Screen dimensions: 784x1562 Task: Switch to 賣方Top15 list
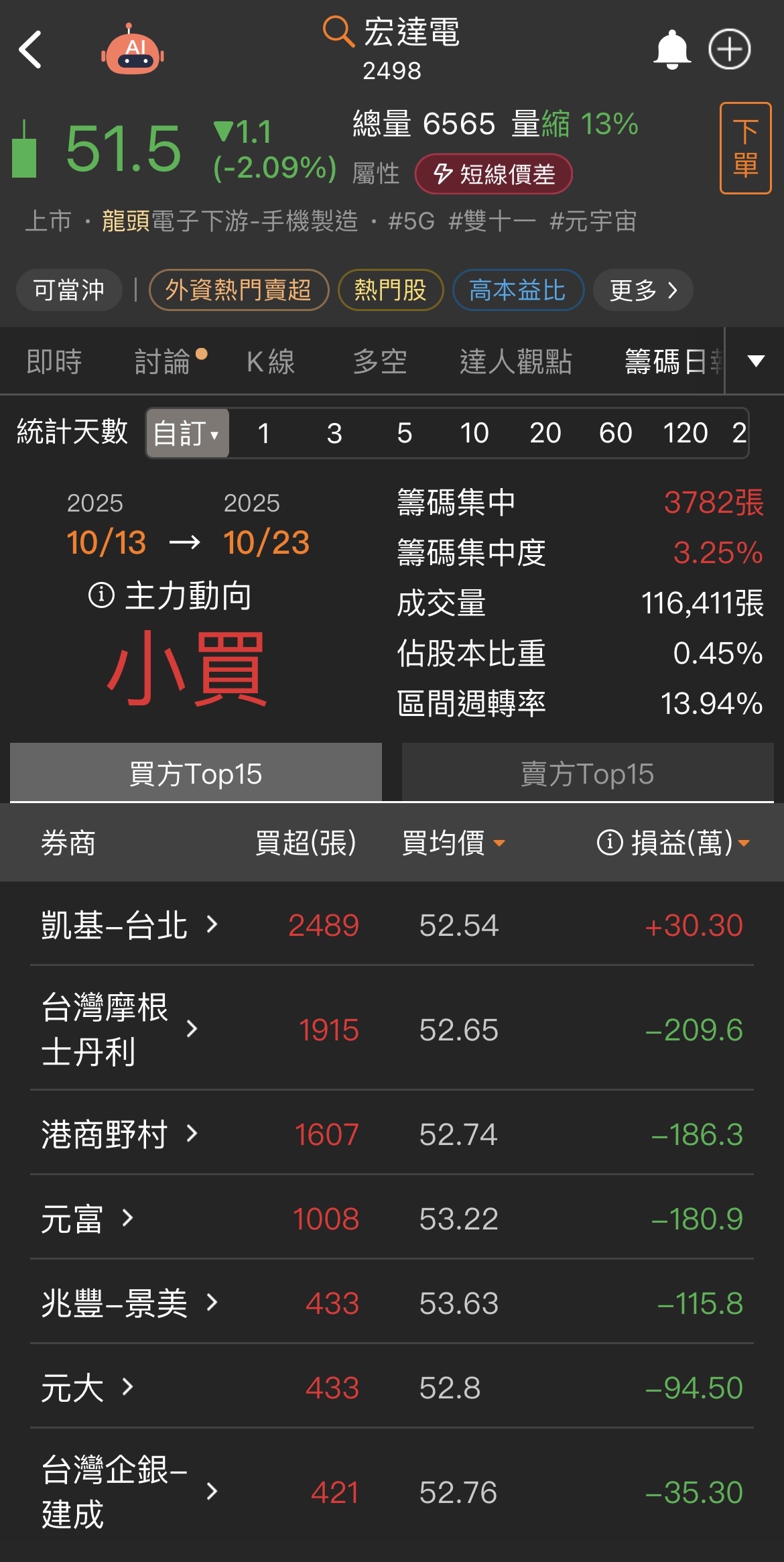tap(587, 774)
